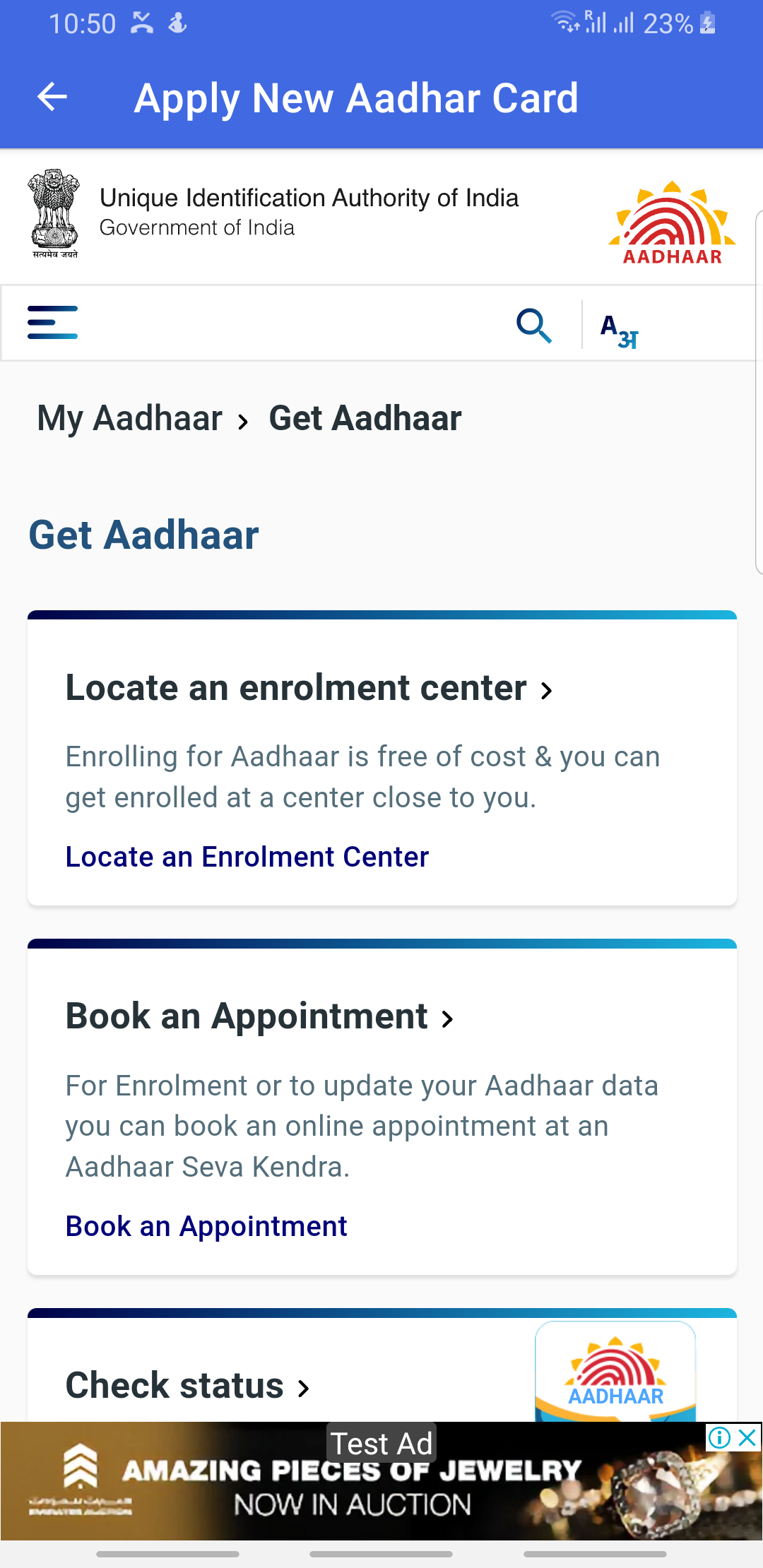This screenshot has height=1568, width=763.
Task: Open the My Aadhaar breadcrumb
Action: point(130,418)
